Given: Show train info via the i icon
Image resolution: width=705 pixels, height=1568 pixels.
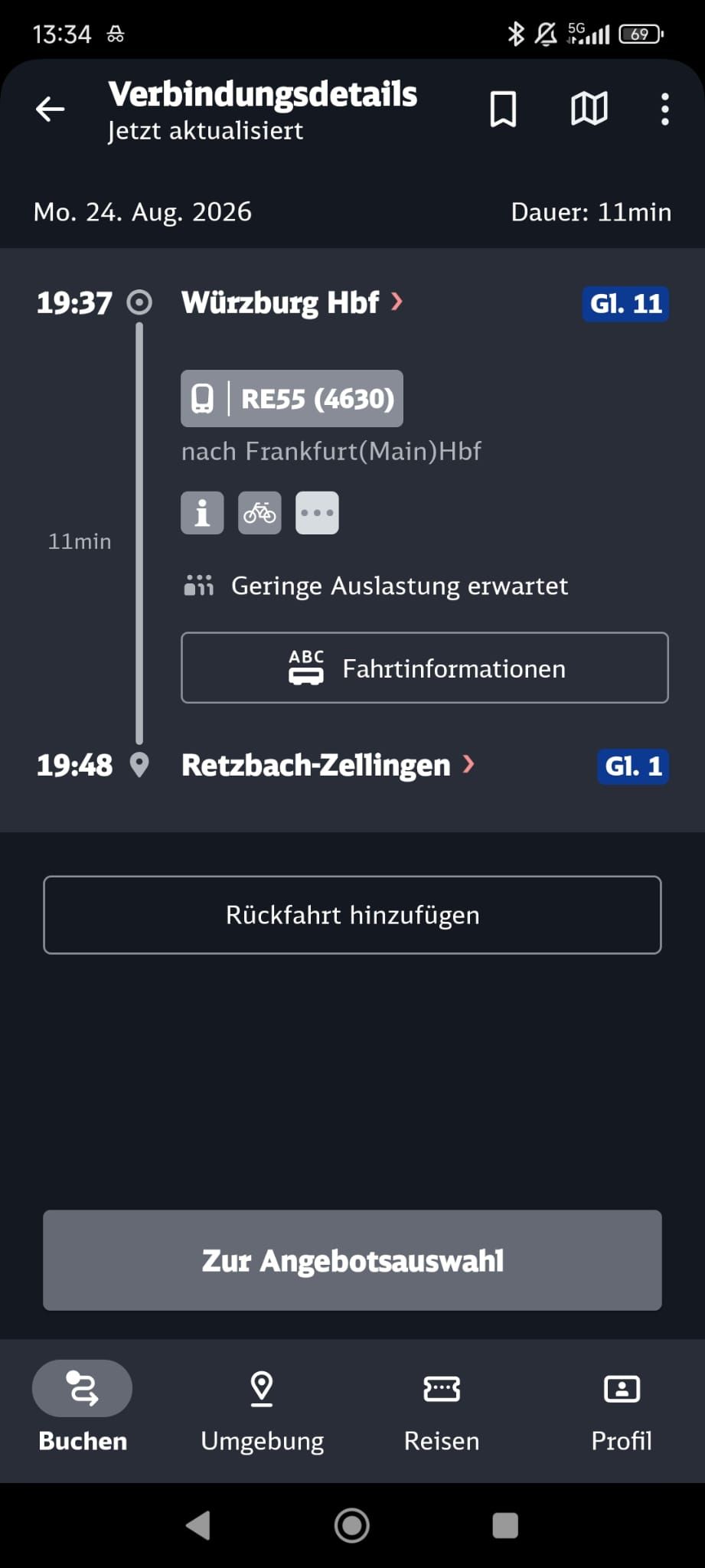Looking at the screenshot, I should coord(202,513).
